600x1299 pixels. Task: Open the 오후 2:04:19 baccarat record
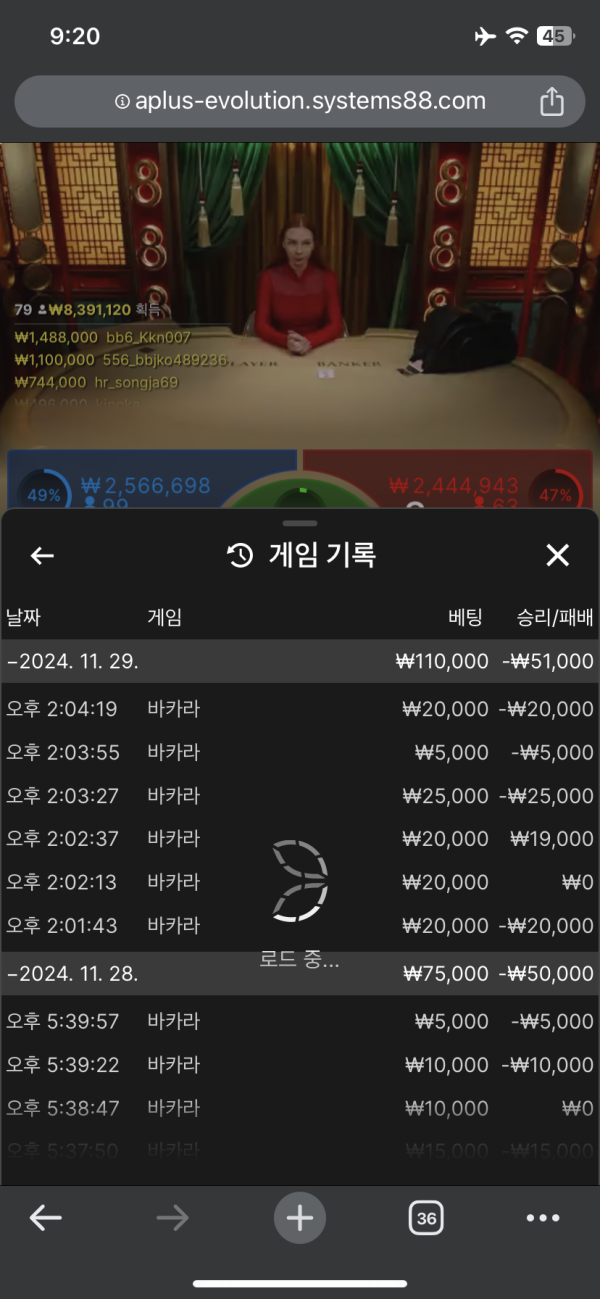[x=300, y=709]
